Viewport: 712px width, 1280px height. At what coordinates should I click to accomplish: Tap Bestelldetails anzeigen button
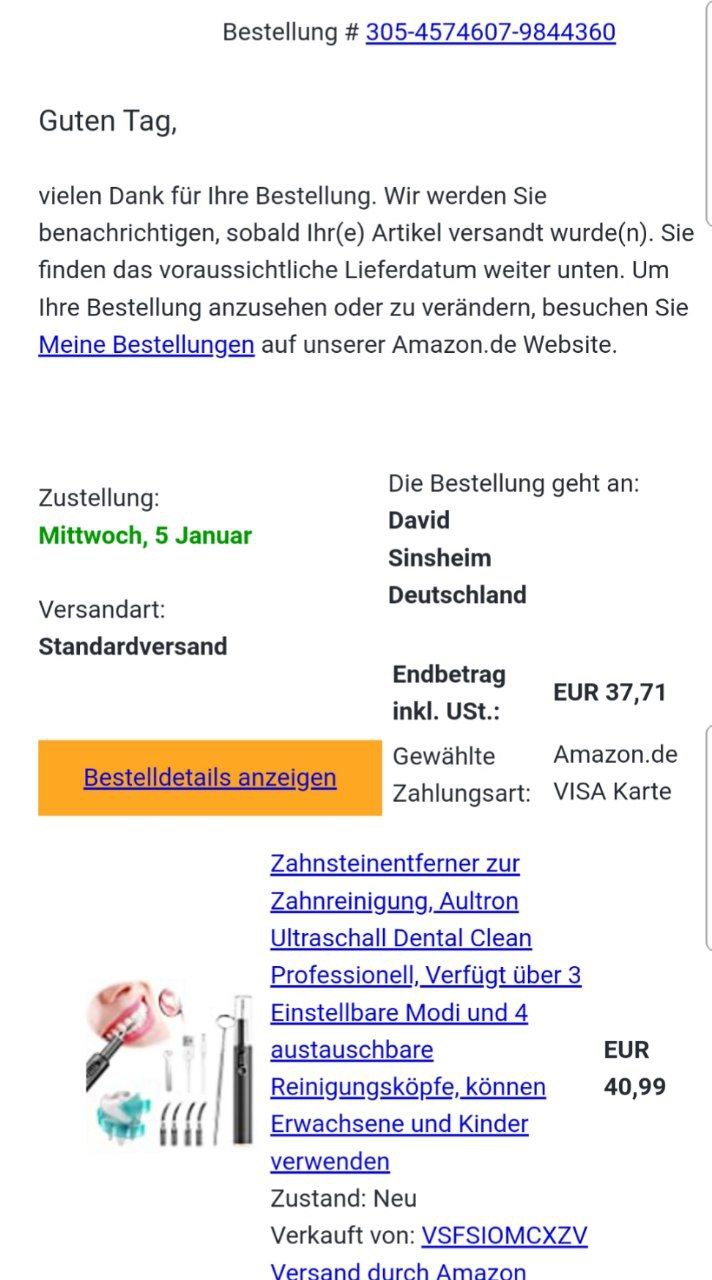pyautogui.click(x=210, y=778)
